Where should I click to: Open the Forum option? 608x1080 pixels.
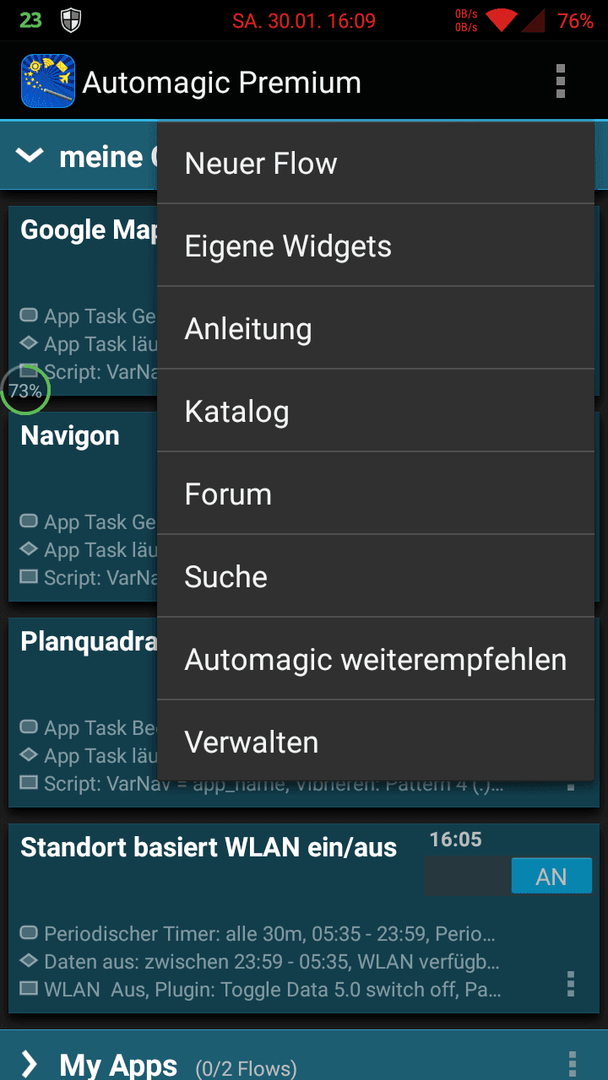coord(375,493)
